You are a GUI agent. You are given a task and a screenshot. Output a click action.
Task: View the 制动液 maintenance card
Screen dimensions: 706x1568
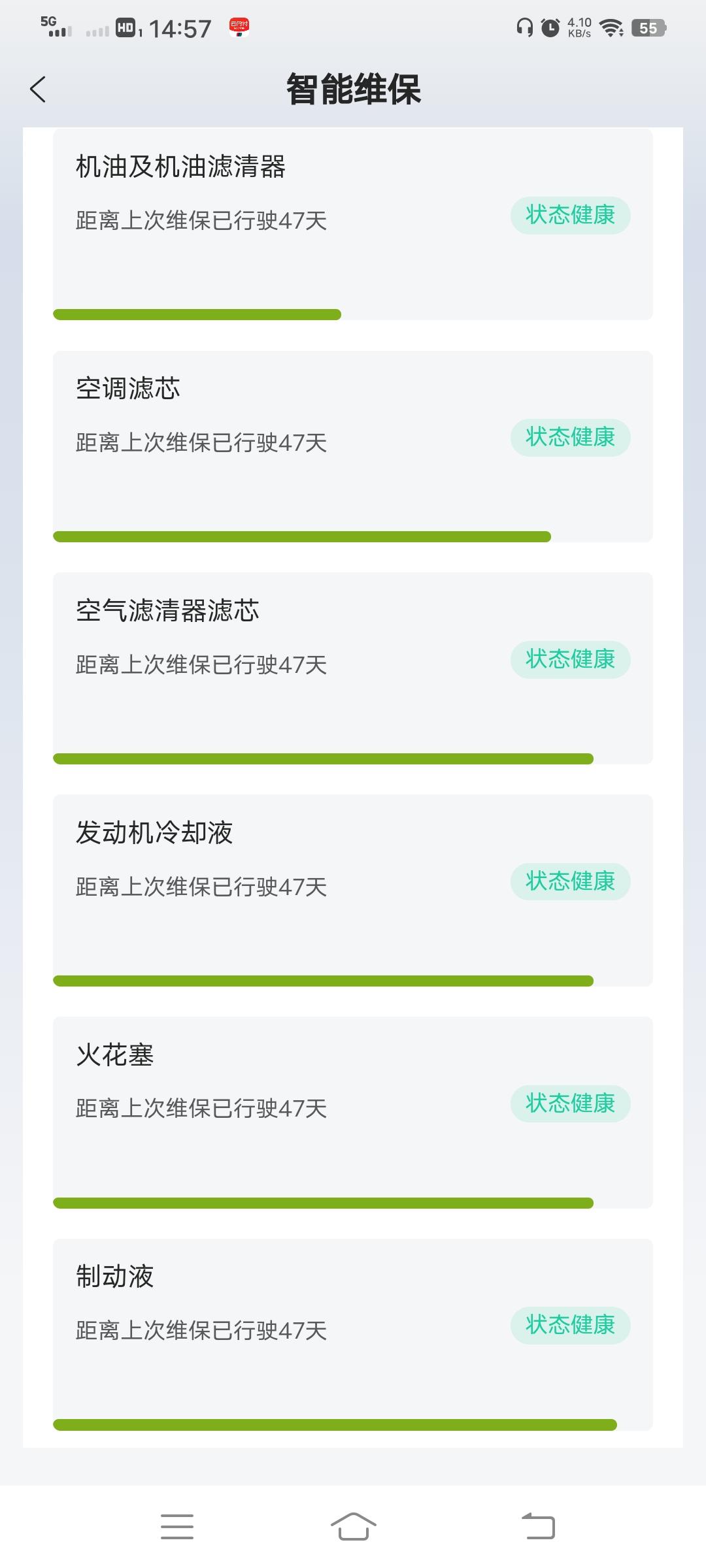click(353, 1335)
